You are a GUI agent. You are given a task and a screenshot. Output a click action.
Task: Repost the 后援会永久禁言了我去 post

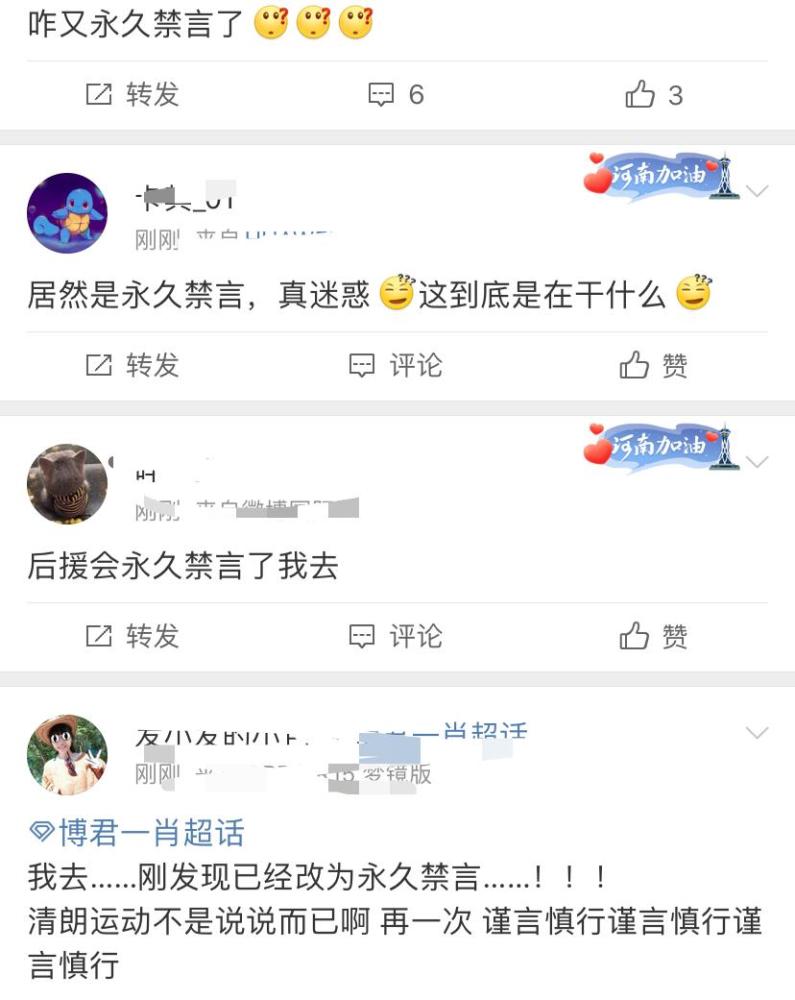pyautogui.click(x=132, y=637)
